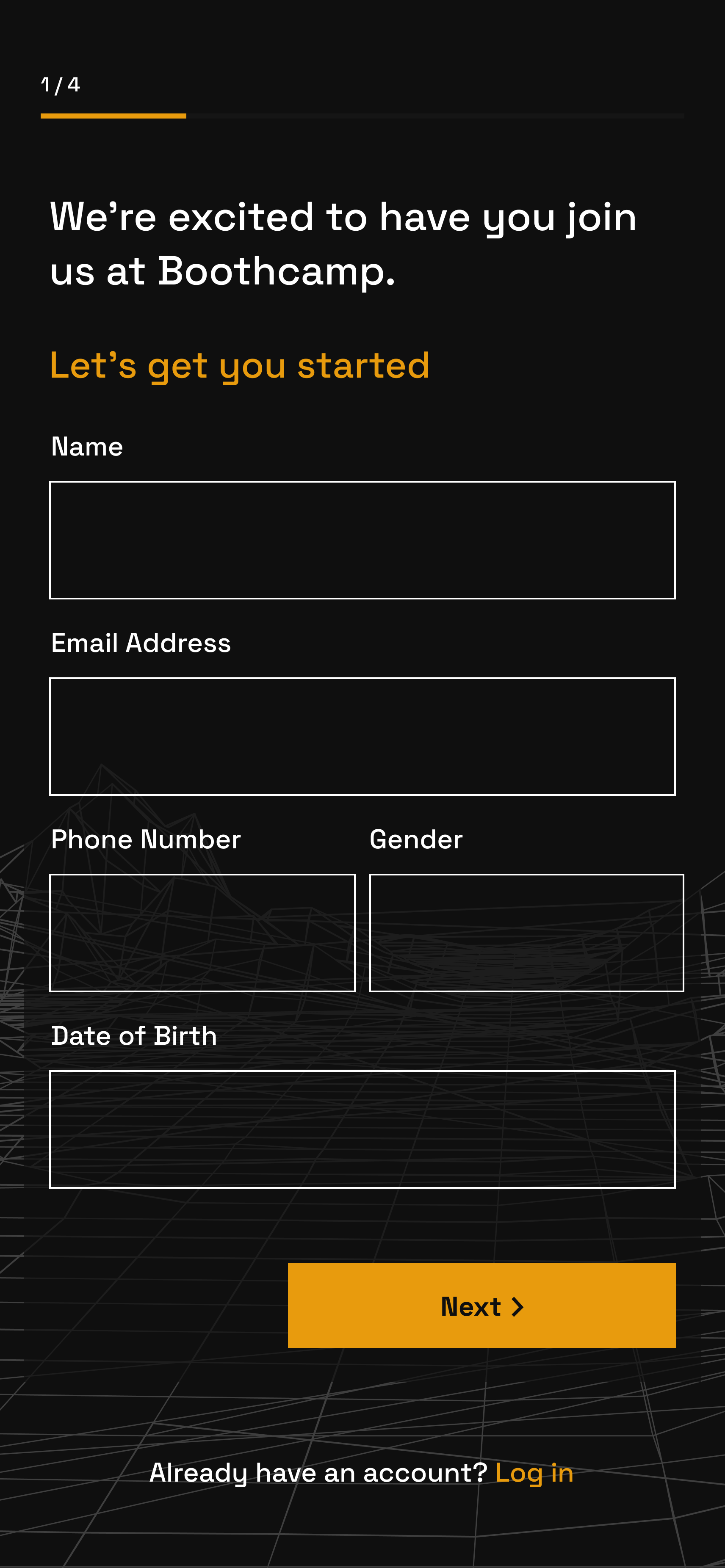Image resolution: width=725 pixels, height=1568 pixels.
Task: Open the Gender field
Action: pyautogui.click(x=526, y=933)
